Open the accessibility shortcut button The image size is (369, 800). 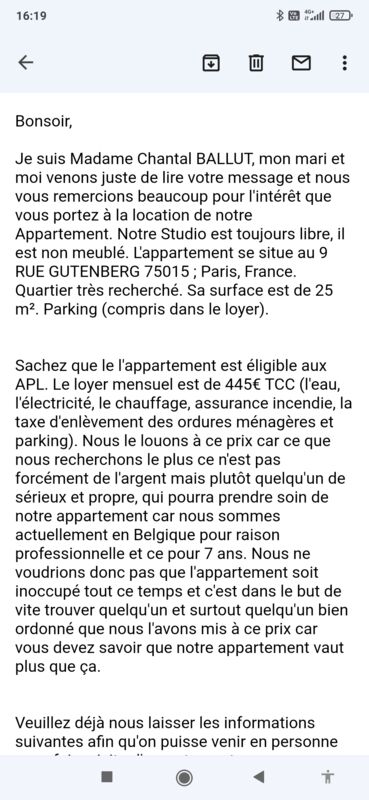point(328,777)
